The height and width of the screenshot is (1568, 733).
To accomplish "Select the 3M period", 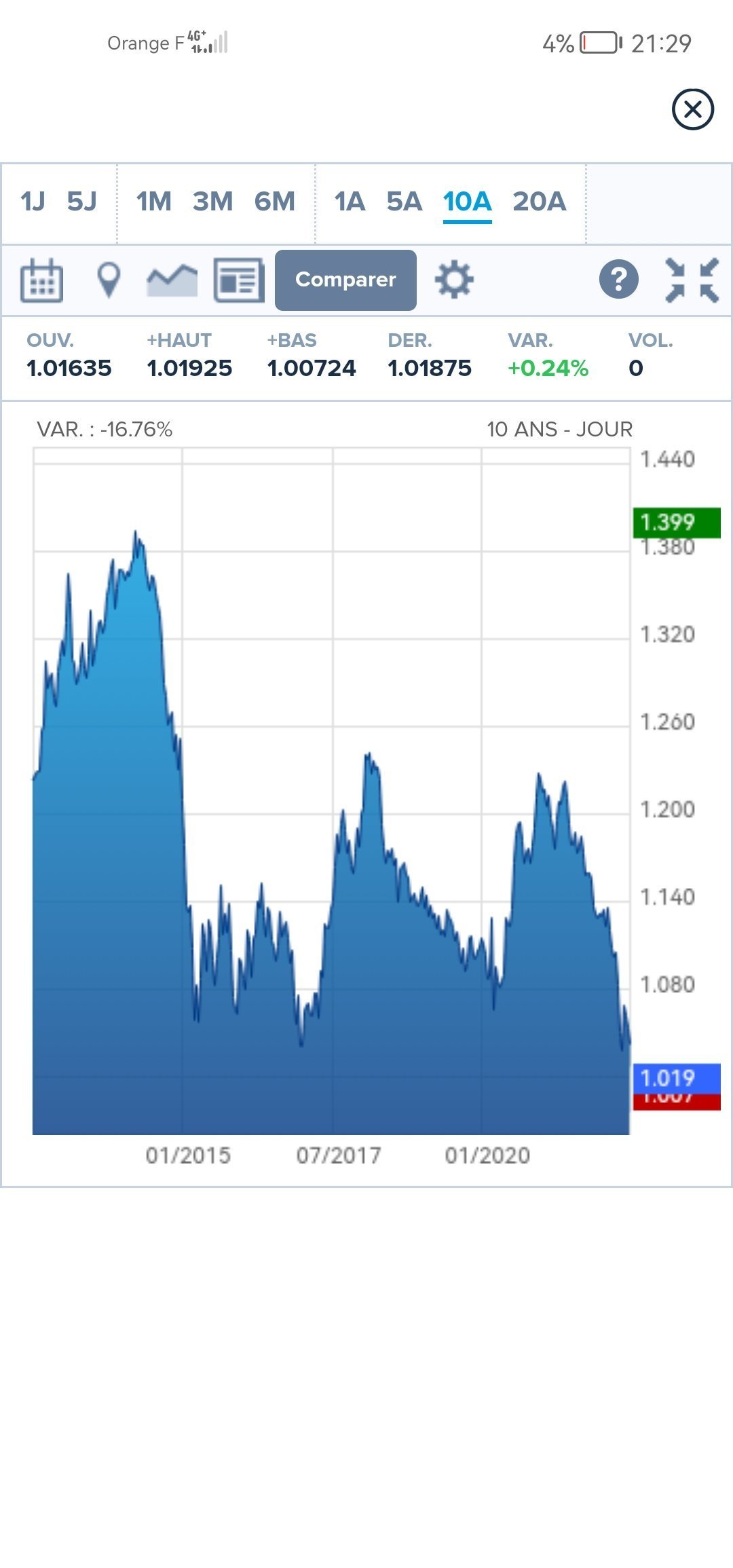I will point(212,202).
